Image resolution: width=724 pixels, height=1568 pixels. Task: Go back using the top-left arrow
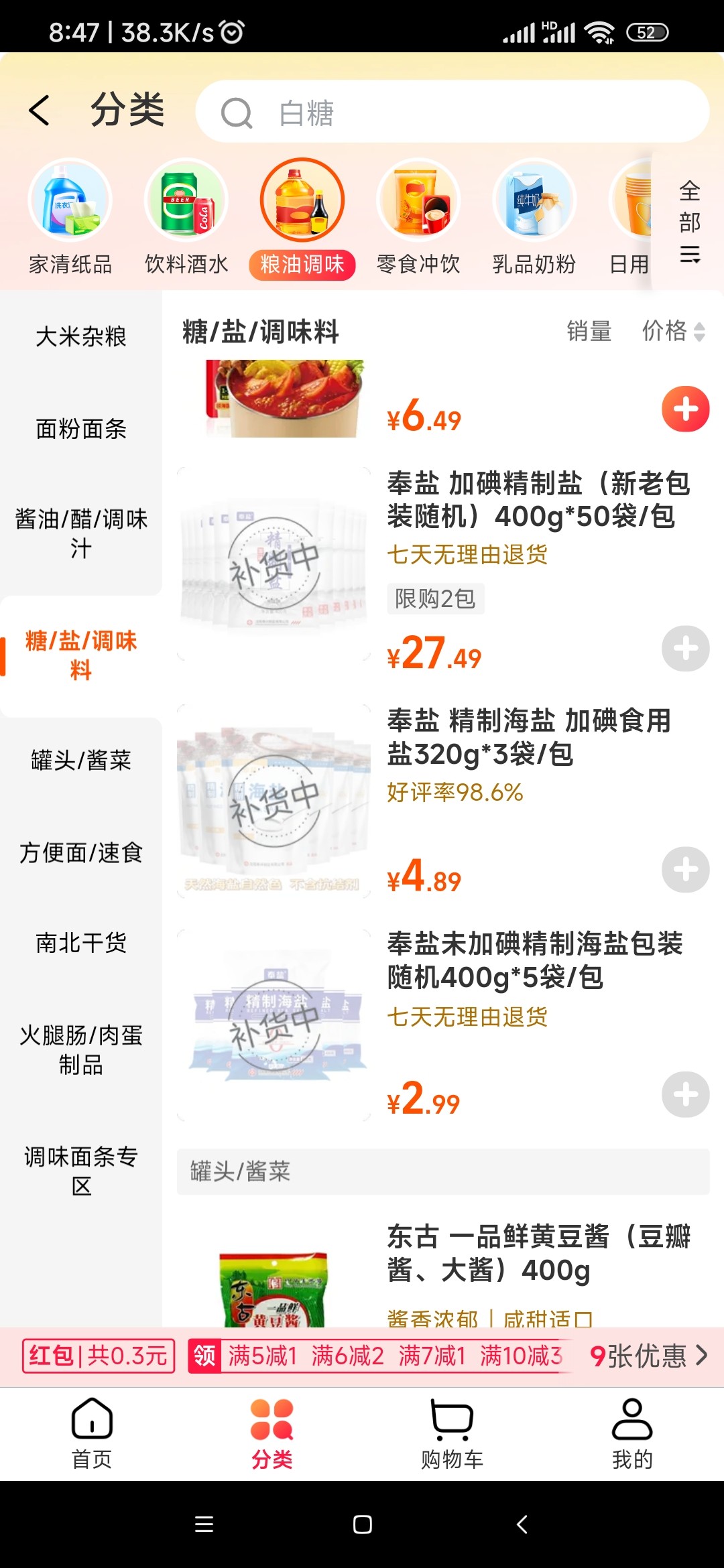pos(40,111)
